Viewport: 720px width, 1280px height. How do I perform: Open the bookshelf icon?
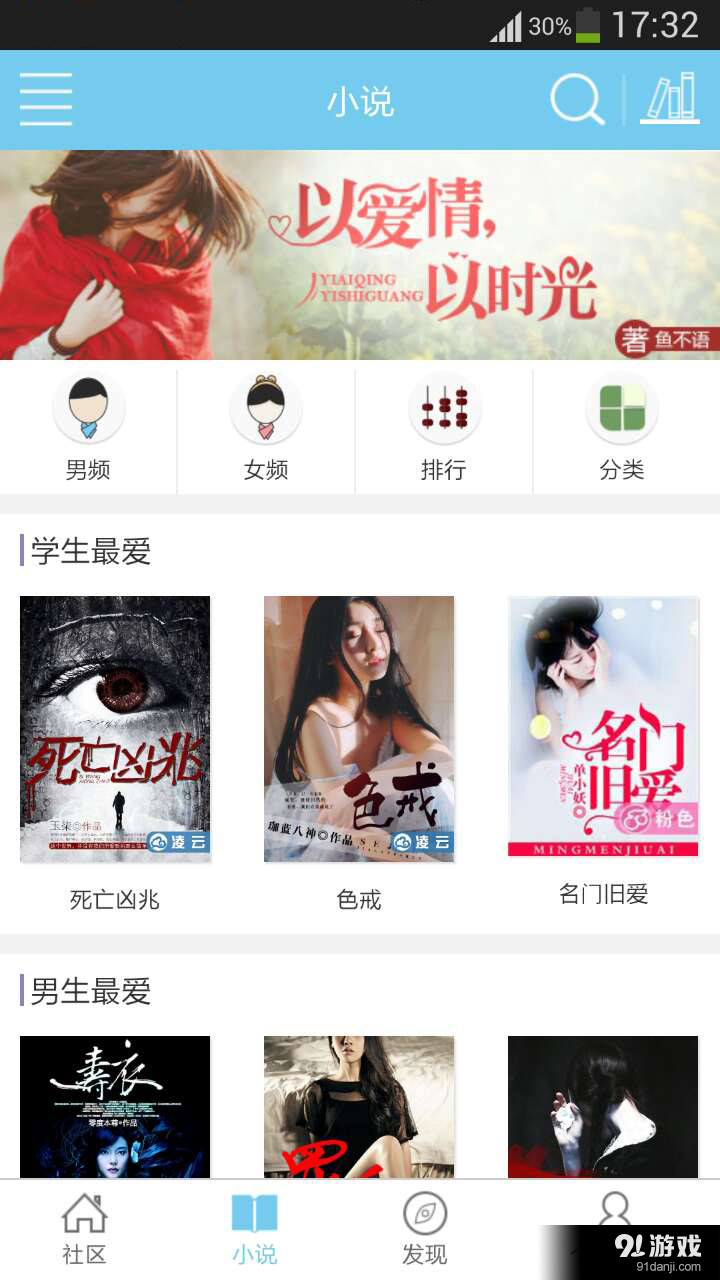[670, 99]
